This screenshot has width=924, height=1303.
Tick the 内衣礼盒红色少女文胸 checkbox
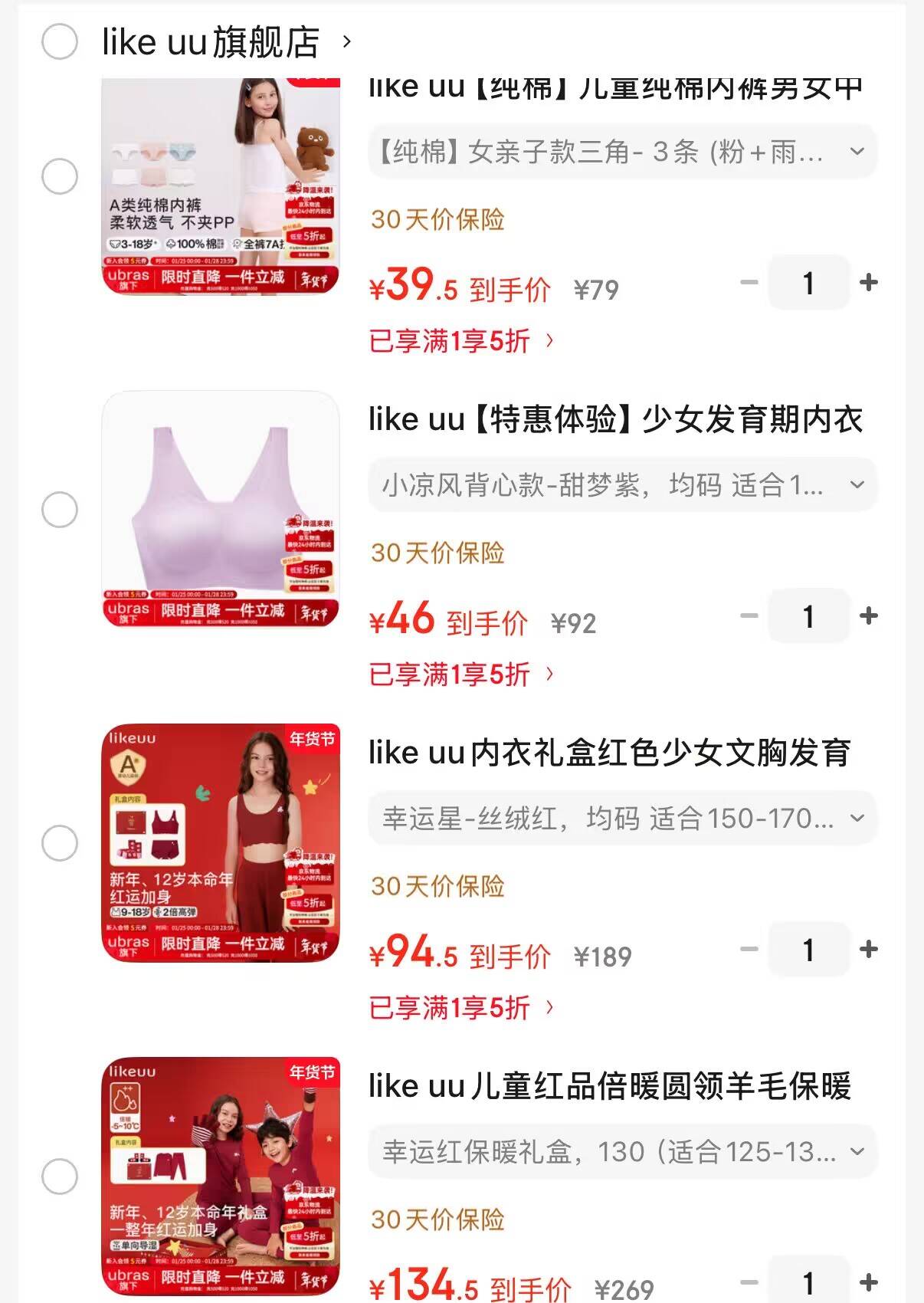60,843
